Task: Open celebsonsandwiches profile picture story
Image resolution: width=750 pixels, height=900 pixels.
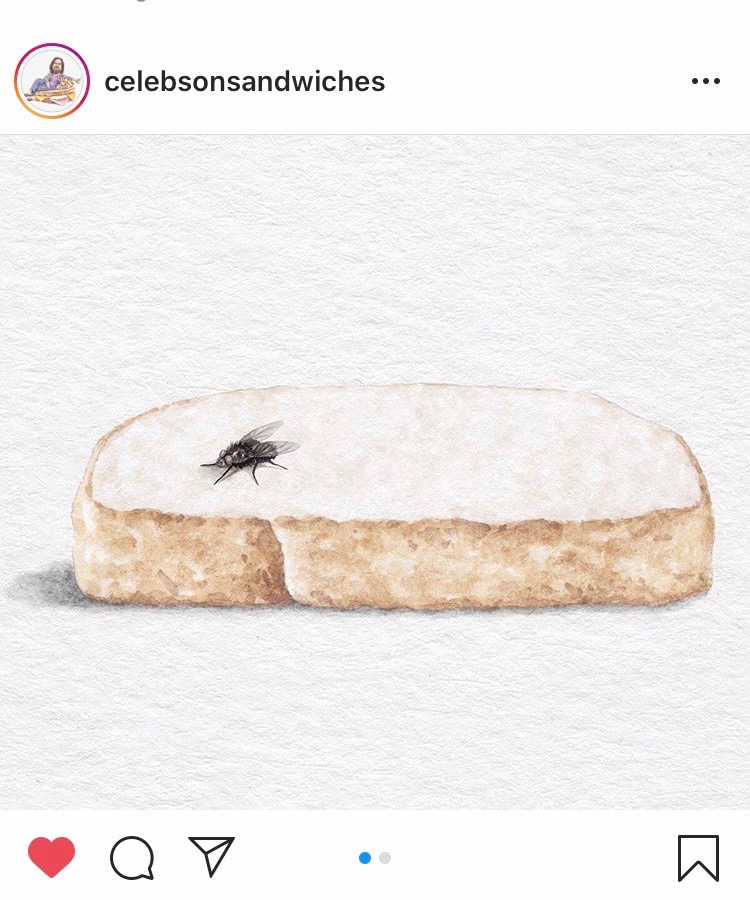Action: [52, 82]
